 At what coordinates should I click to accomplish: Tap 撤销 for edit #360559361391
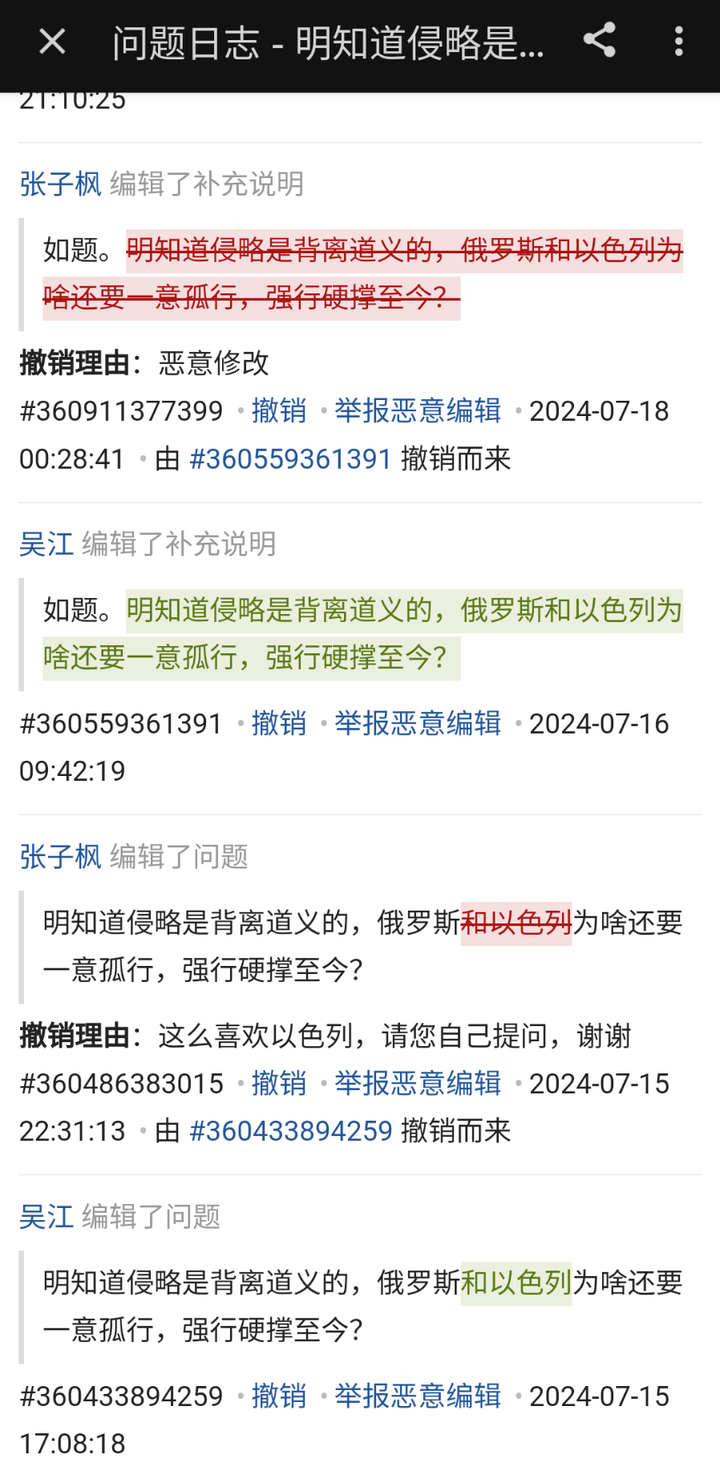coord(279,723)
